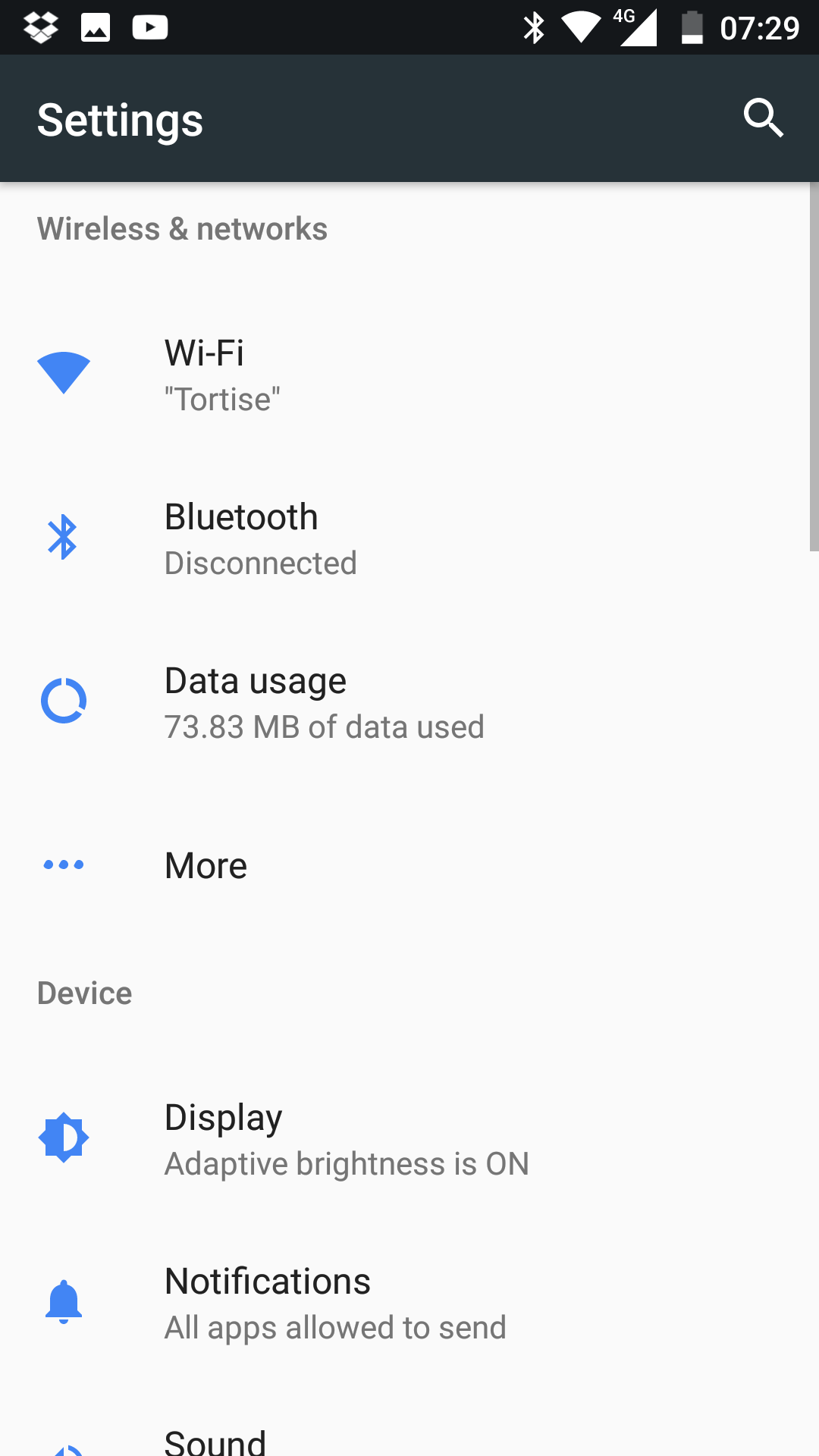Open Wi-Fi settings
The height and width of the screenshot is (1456, 819).
(409, 375)
